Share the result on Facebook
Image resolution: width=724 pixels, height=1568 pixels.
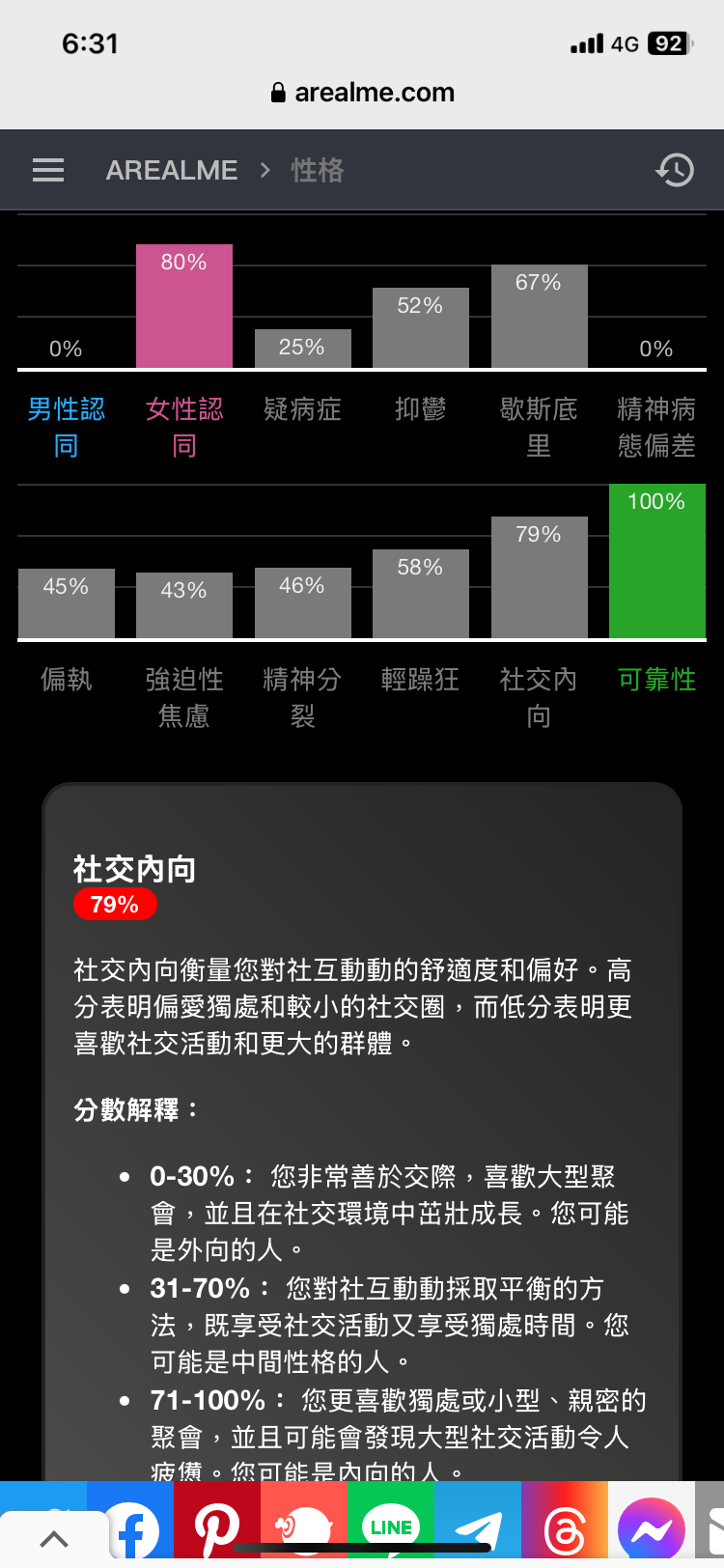(131, 1527)
